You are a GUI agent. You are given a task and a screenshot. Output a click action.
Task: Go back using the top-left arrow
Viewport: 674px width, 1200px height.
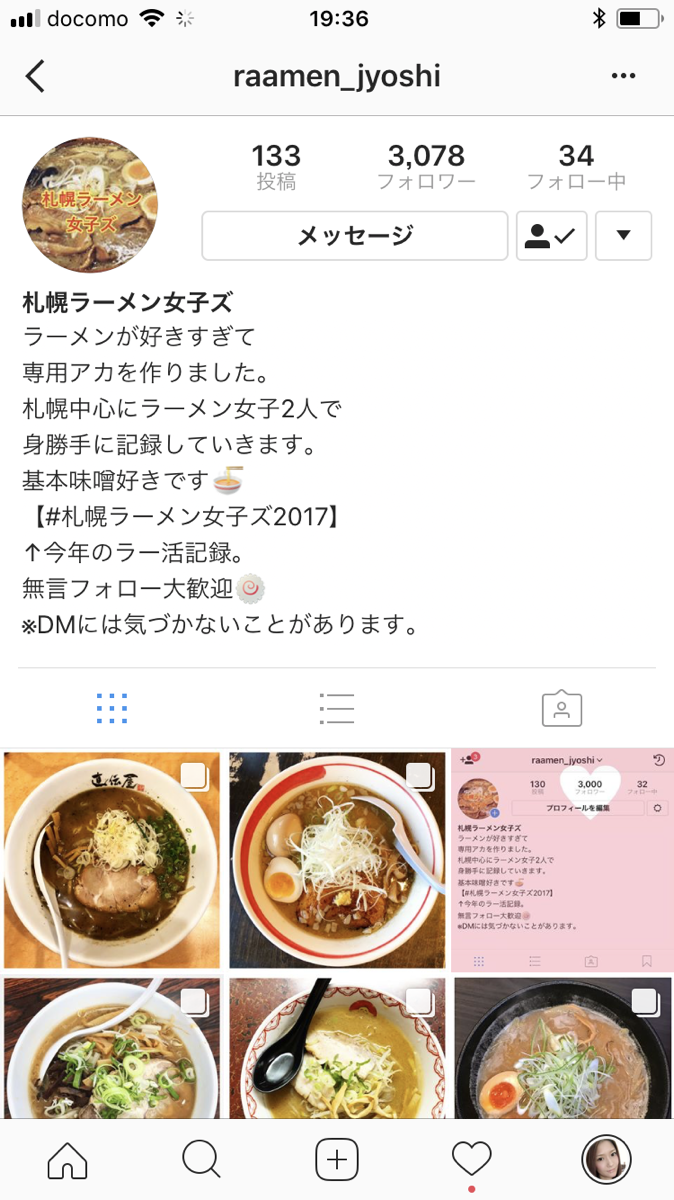(36, 76)
